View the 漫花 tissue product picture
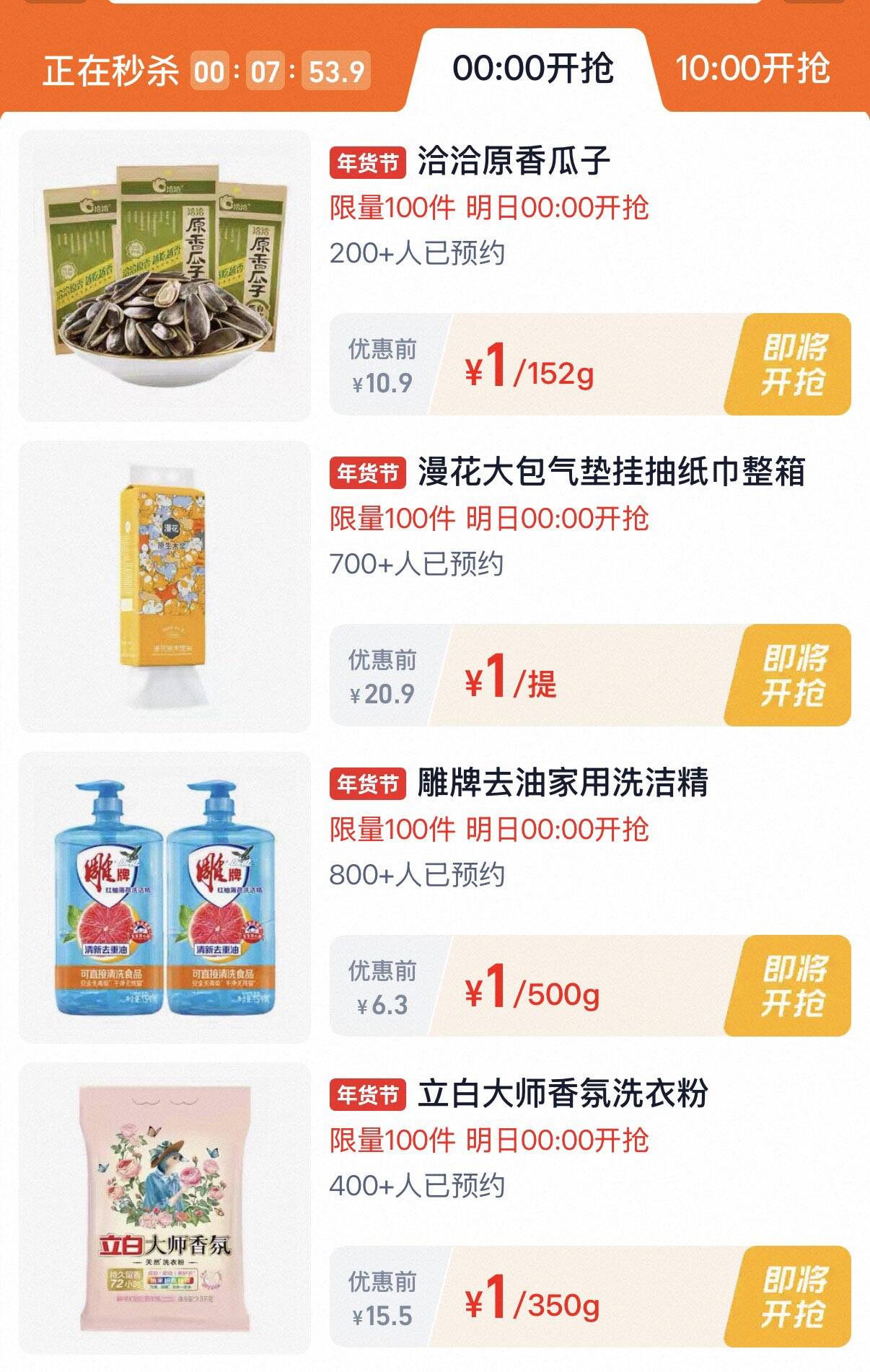Viewport: 870px width, 1372px height. pyautogui.click(x=164, y=586)
